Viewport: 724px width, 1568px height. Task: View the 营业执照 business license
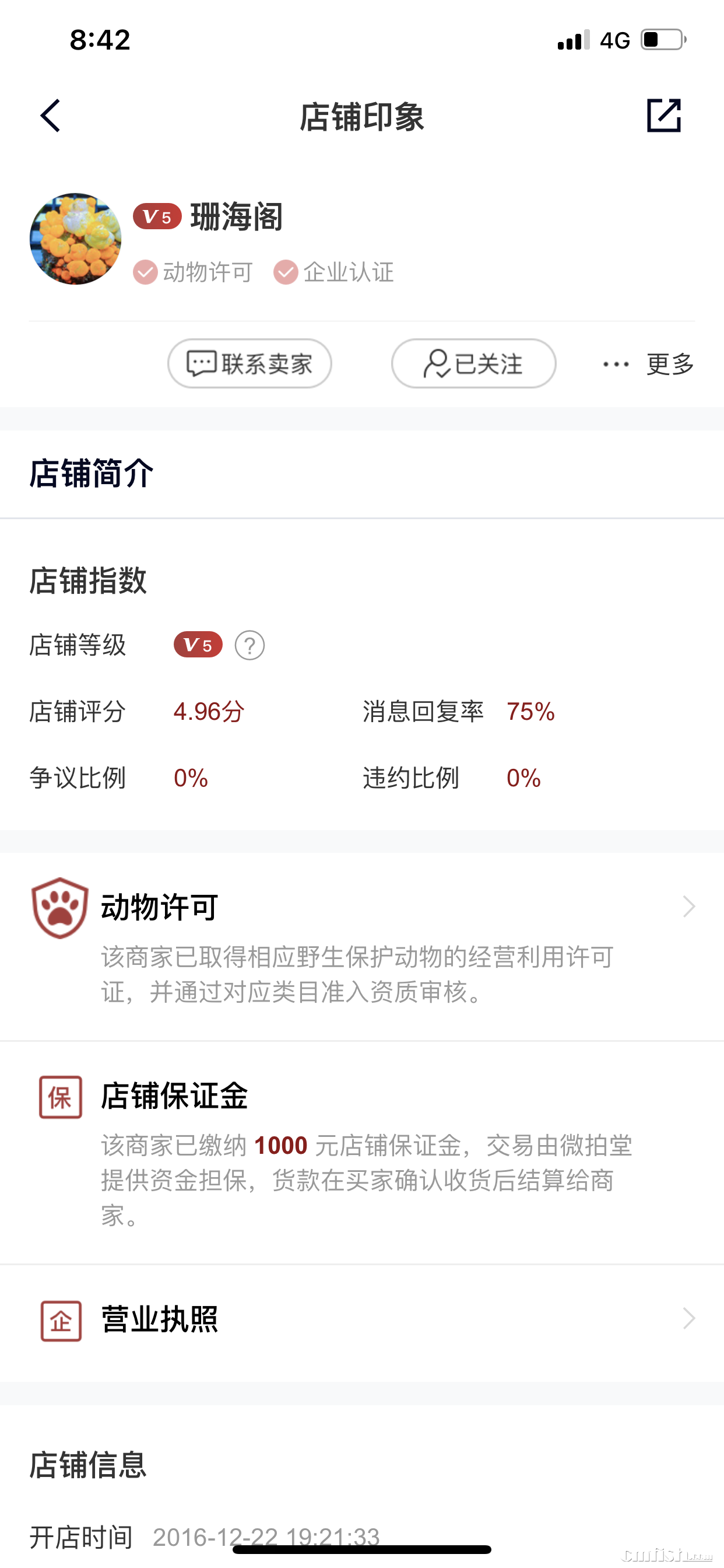pos(362,1319)
